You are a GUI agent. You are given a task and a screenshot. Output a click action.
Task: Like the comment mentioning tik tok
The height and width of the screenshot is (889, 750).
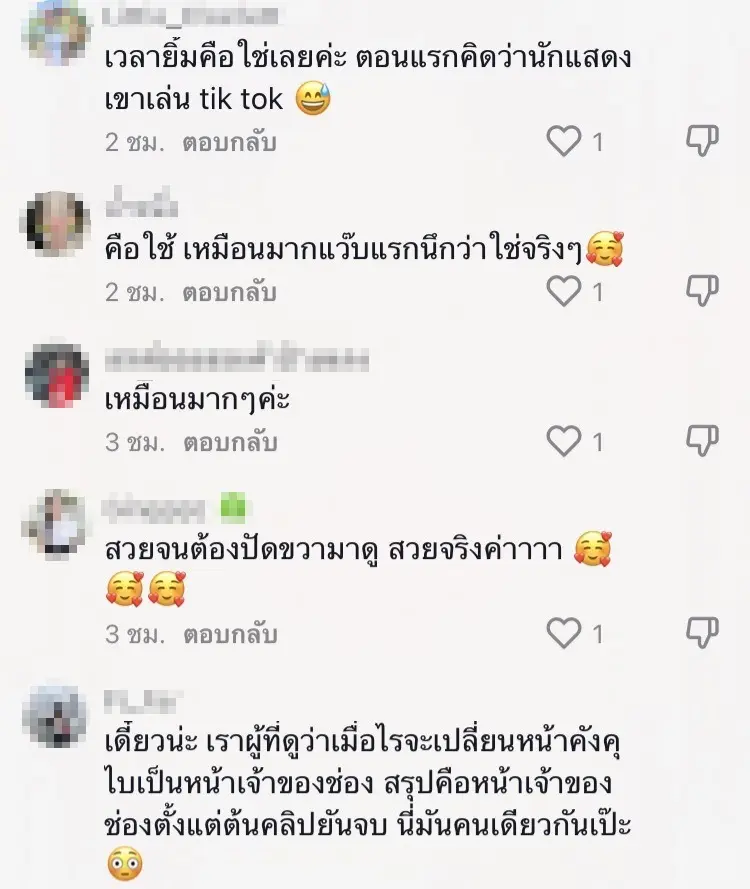point(565,142)
